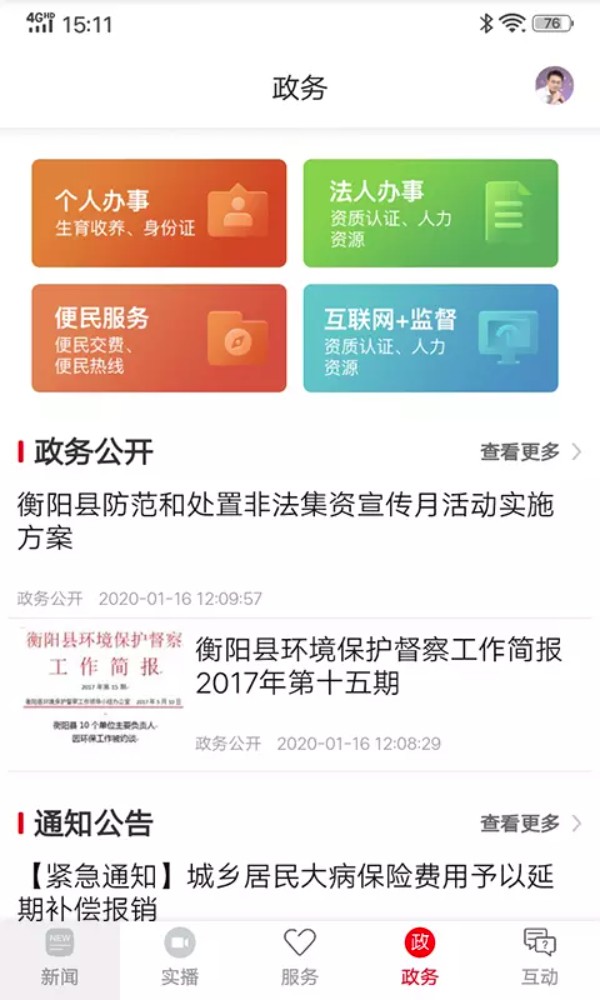600x1000 pixels.
Task: Open the 便民服务 card
Action: point(159,338)
